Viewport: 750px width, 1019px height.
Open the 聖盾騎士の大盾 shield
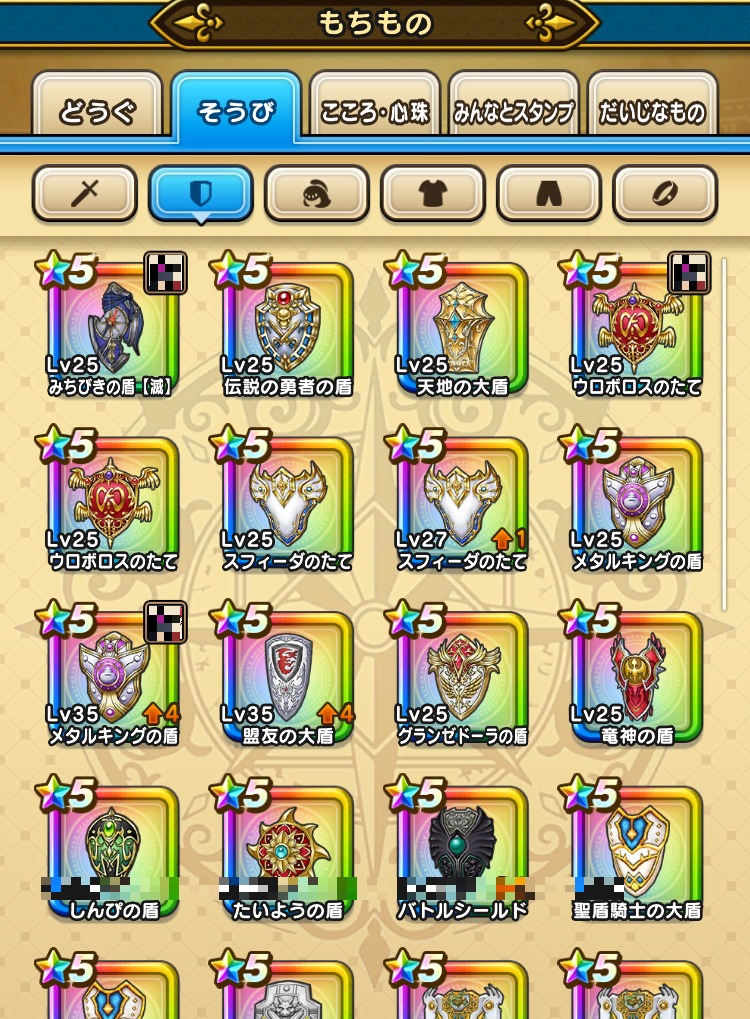point(636,852)
